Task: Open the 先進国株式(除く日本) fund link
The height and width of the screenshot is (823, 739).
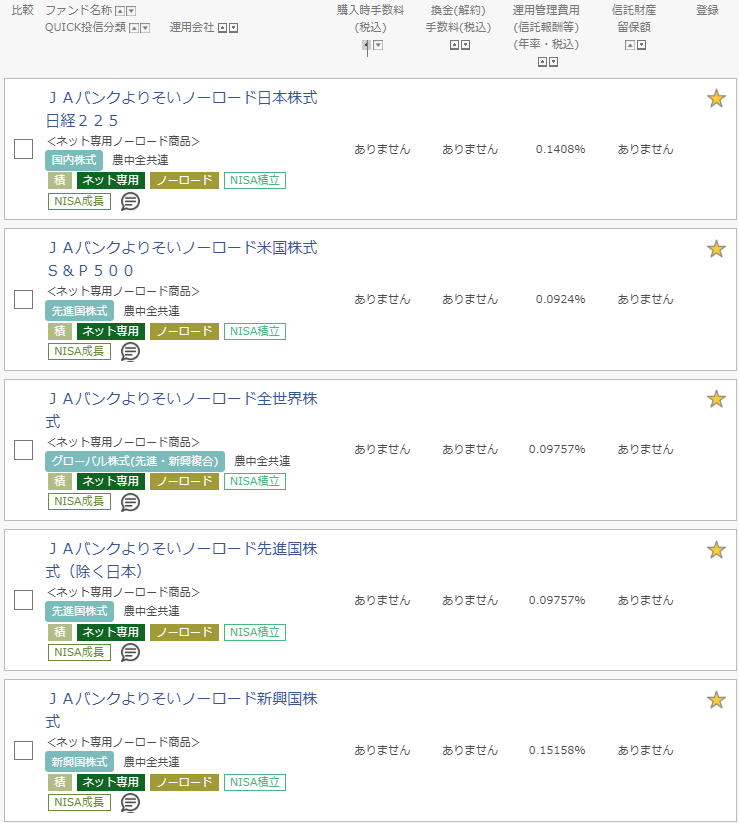Action: tap(182, 560)
